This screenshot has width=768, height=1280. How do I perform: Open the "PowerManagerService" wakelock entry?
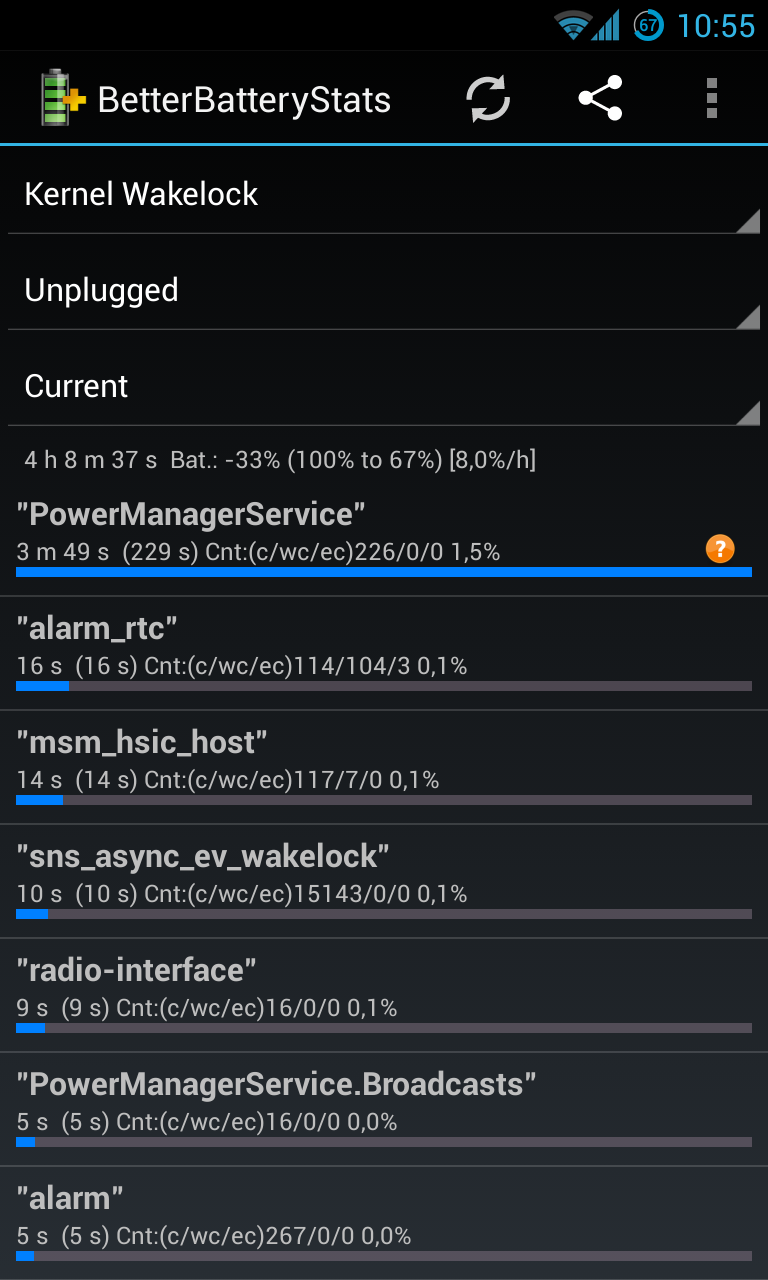384,539
